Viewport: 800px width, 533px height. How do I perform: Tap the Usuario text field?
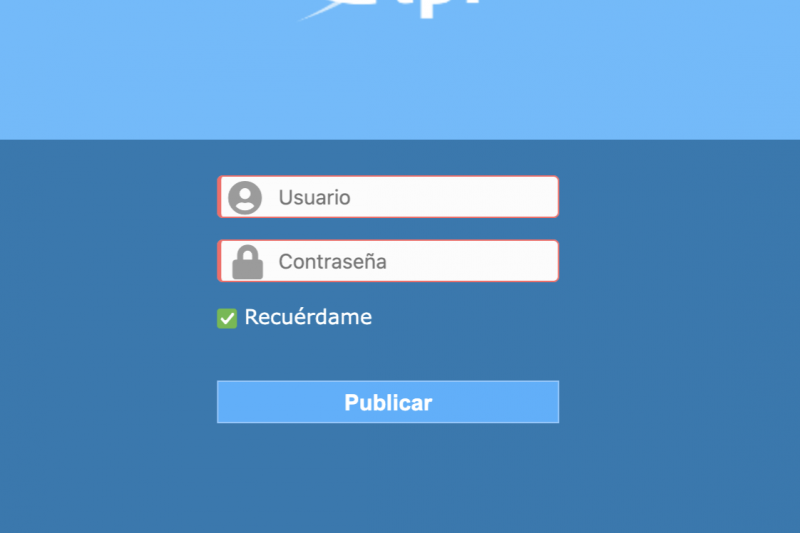400,197
